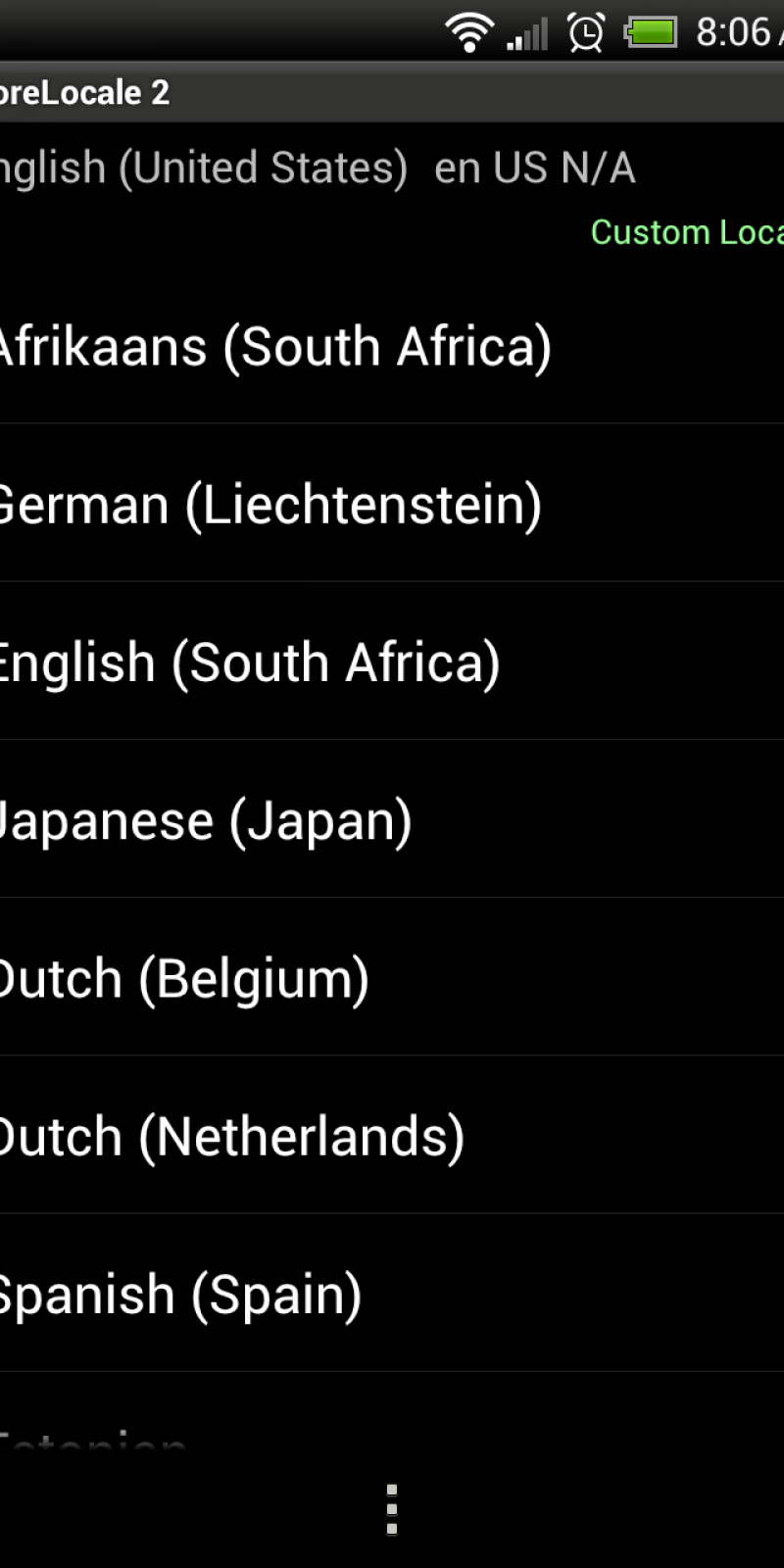Choose German (Liechtenstein) locale
The image size is (784, 1568).
pos(269,505)
